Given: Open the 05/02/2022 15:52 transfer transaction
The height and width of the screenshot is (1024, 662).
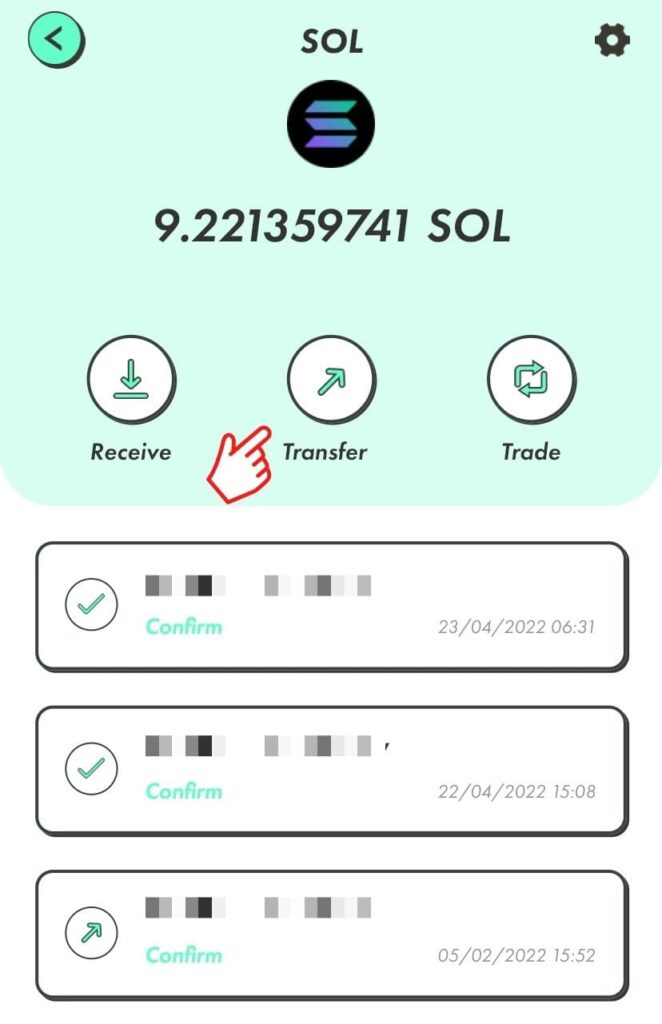Looking at the screenshot, I should [x=331, y=933].
